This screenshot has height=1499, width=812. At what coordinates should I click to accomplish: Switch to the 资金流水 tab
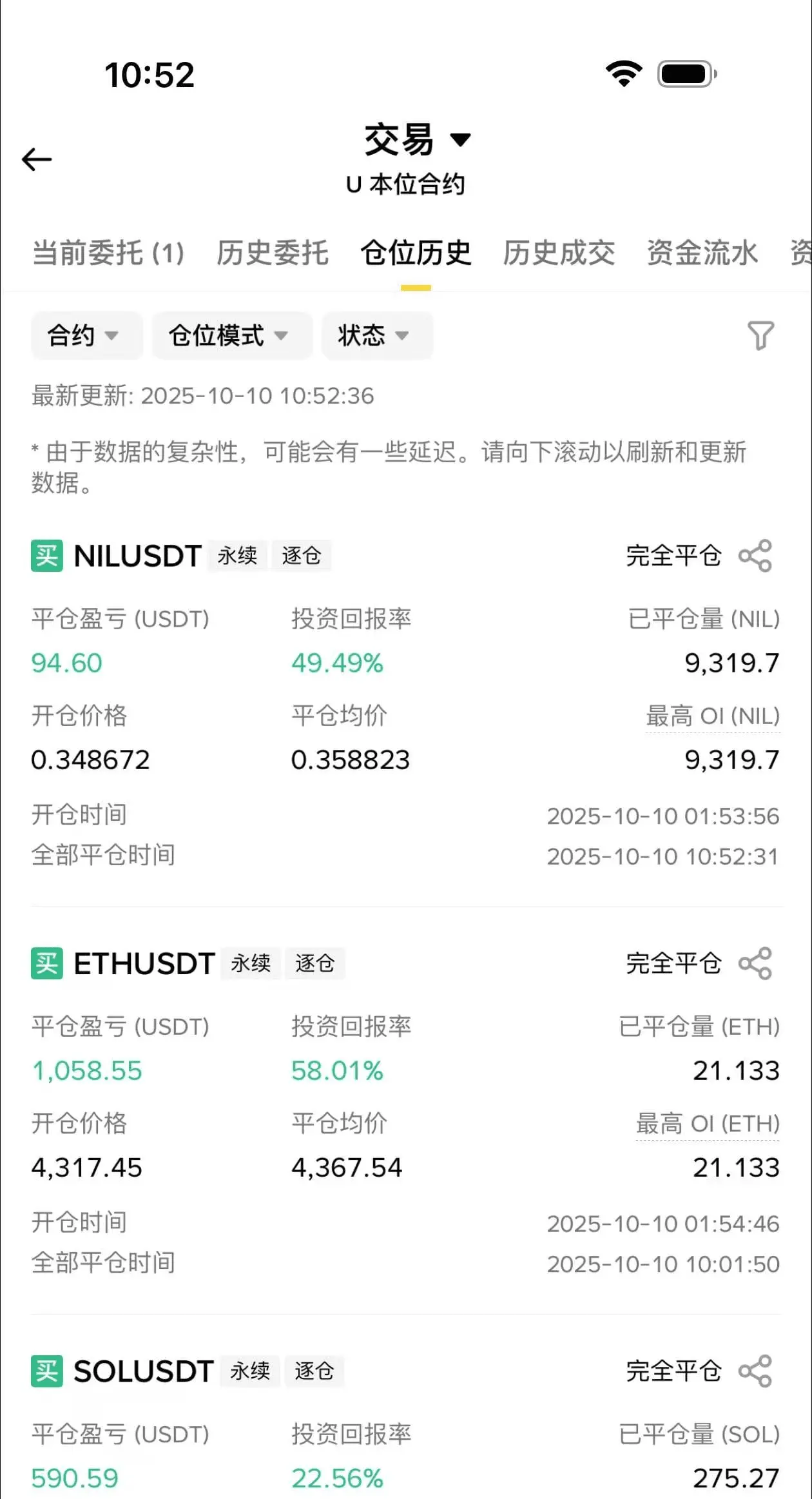point(702,253)
